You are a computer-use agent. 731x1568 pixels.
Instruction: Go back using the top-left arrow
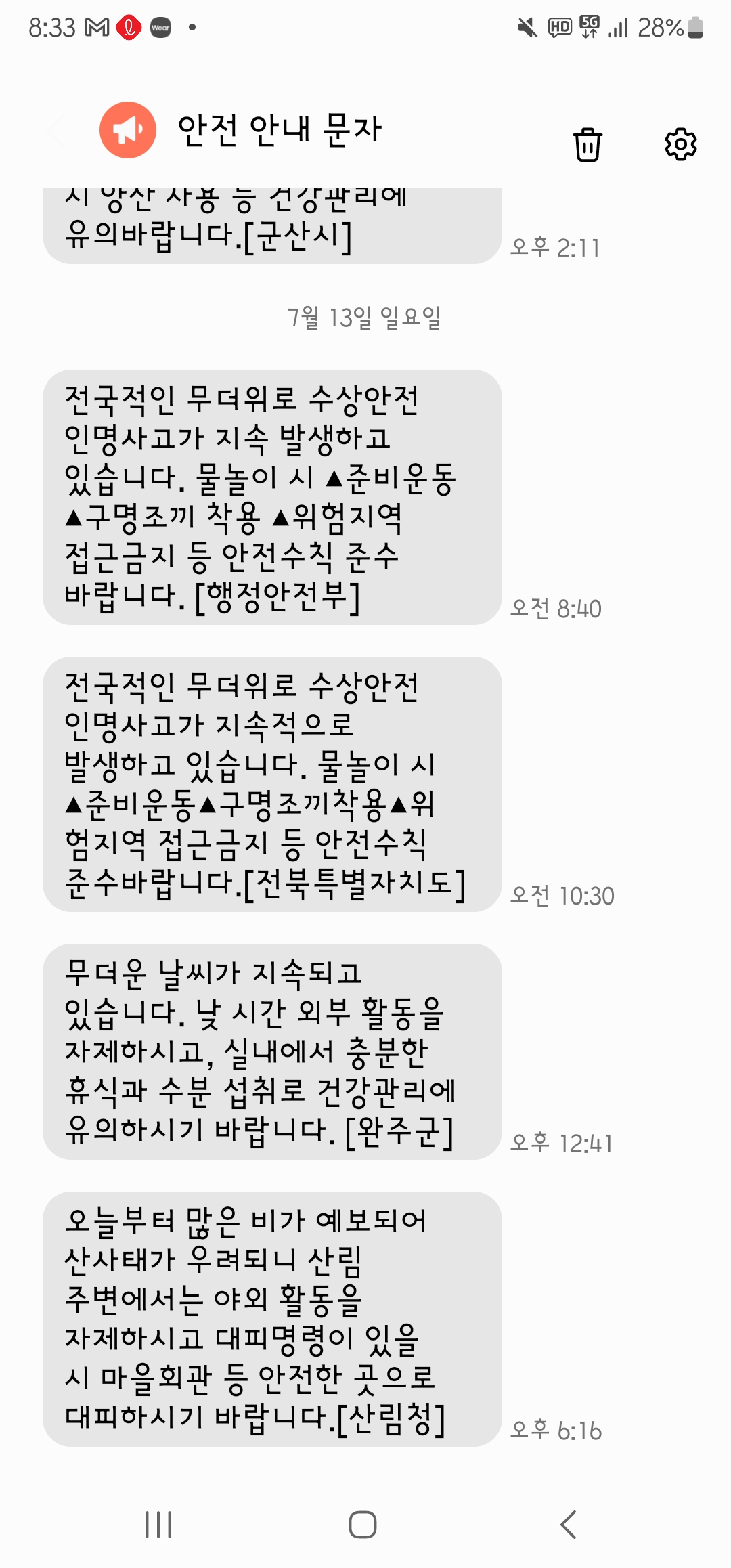tap(57, 130)
